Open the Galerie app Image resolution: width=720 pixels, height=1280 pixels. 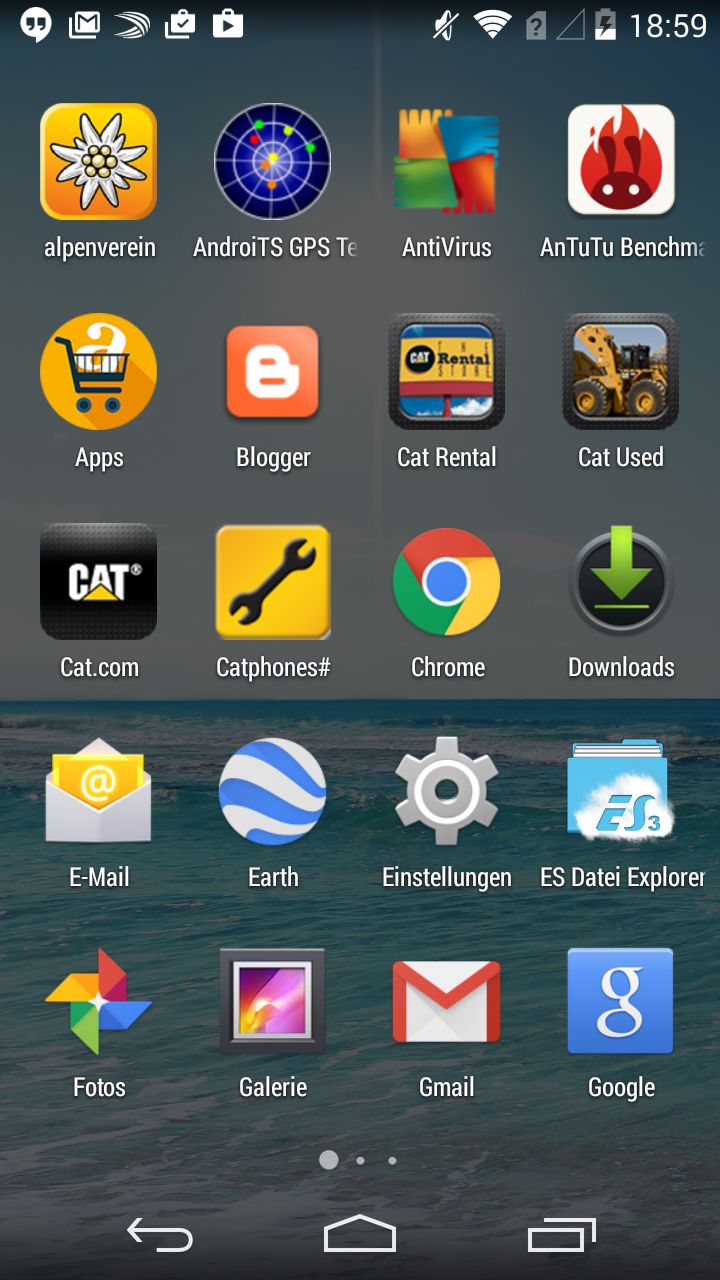(x=272, y=1002)
